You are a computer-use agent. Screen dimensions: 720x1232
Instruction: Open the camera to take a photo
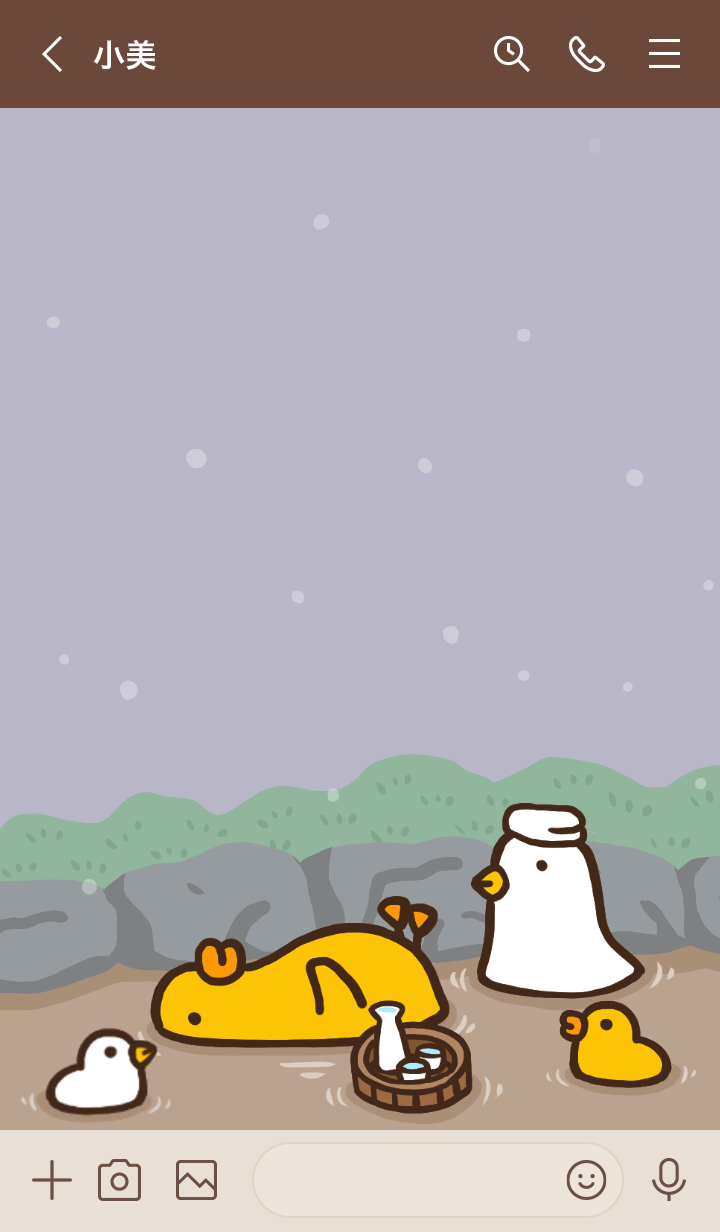coord(120,1180)
